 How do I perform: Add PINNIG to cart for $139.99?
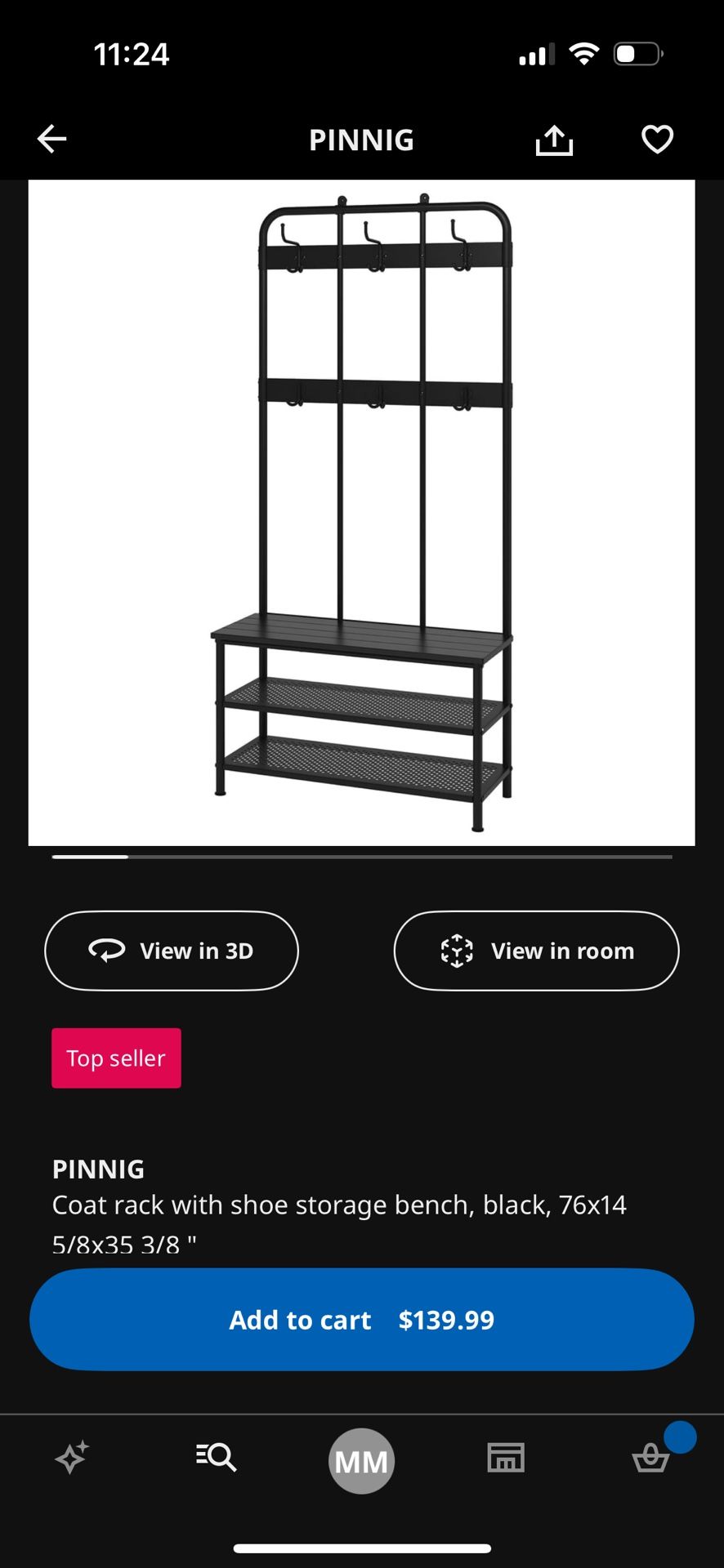pos(362,1319)
